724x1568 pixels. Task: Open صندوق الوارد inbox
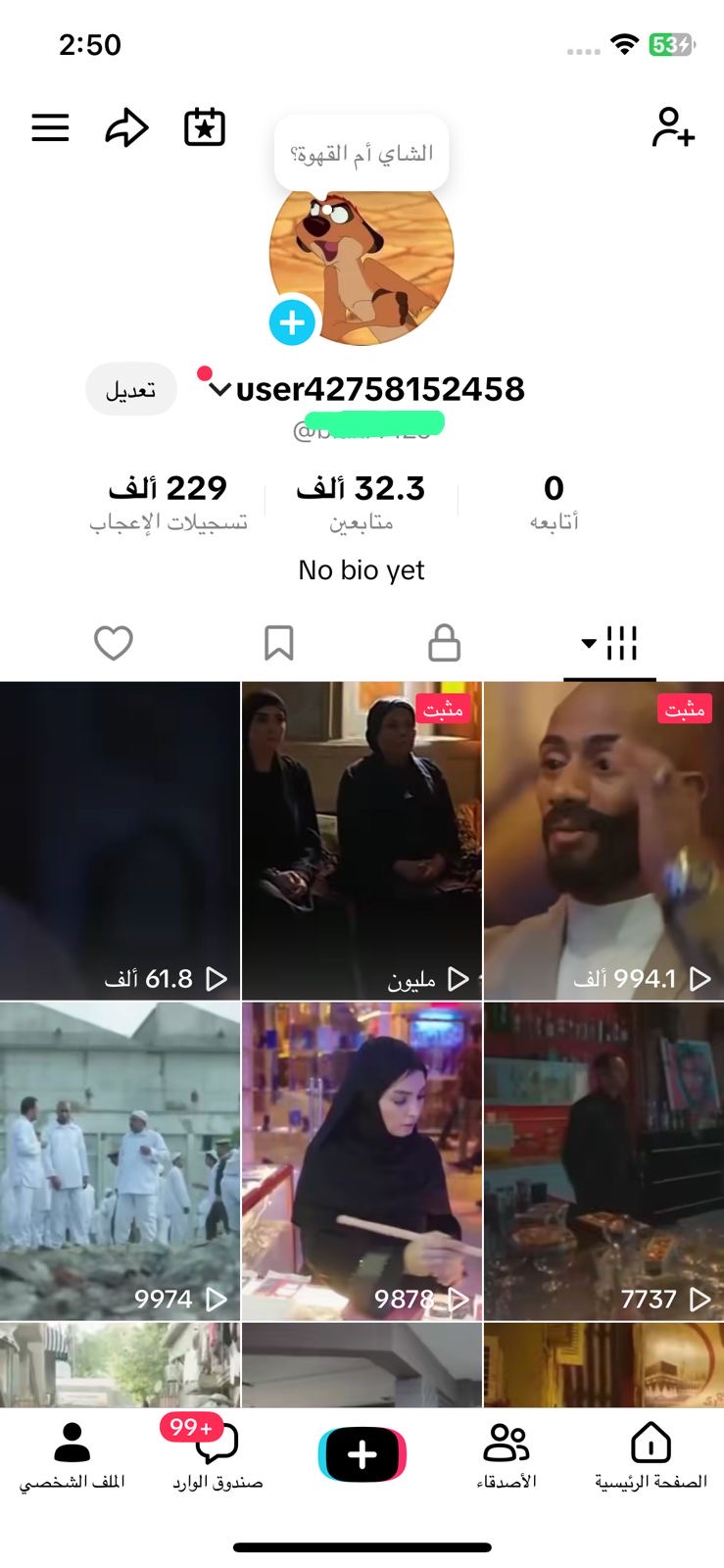217,1456
